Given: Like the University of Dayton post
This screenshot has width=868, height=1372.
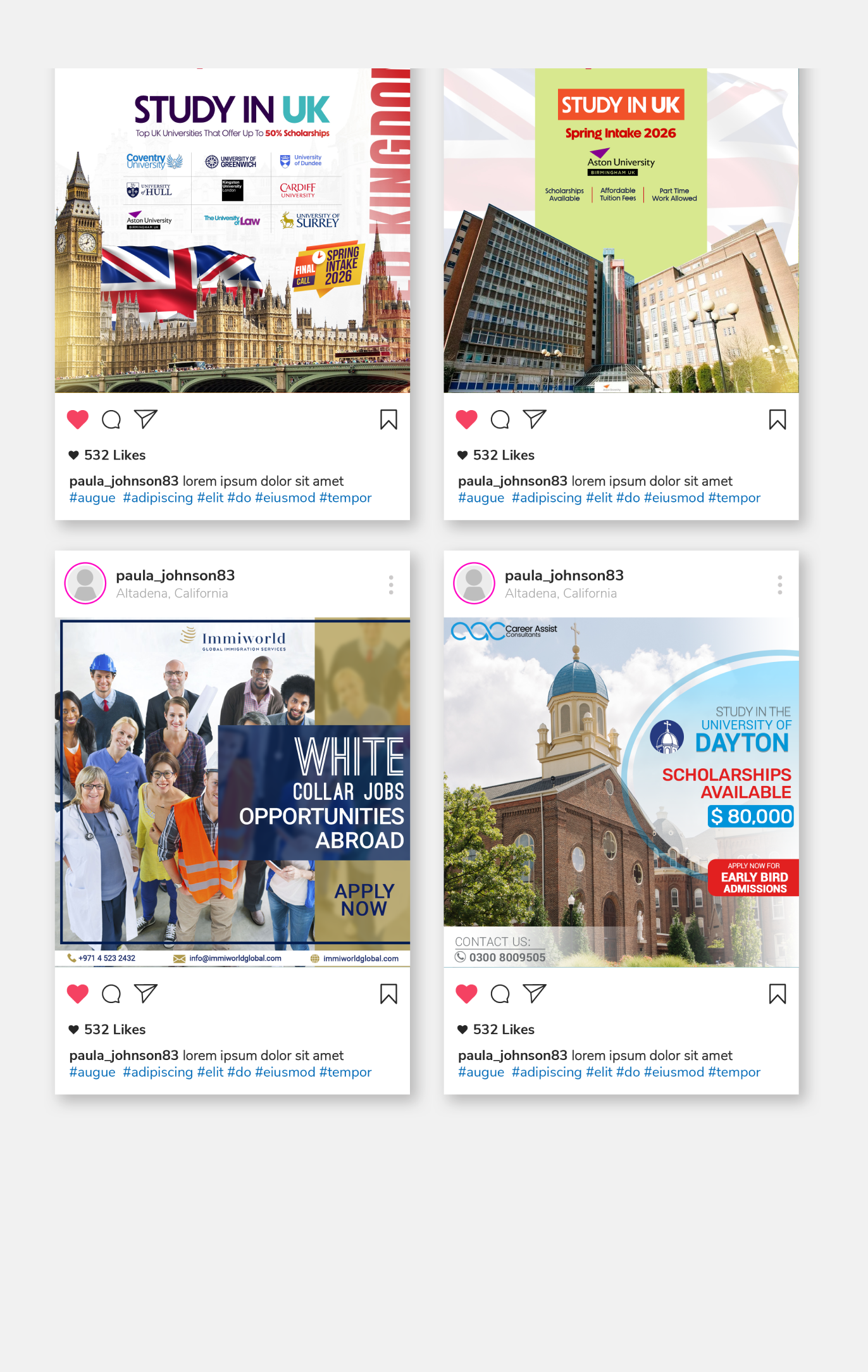Looking at the screenshot, I should (x=466, y=993).
